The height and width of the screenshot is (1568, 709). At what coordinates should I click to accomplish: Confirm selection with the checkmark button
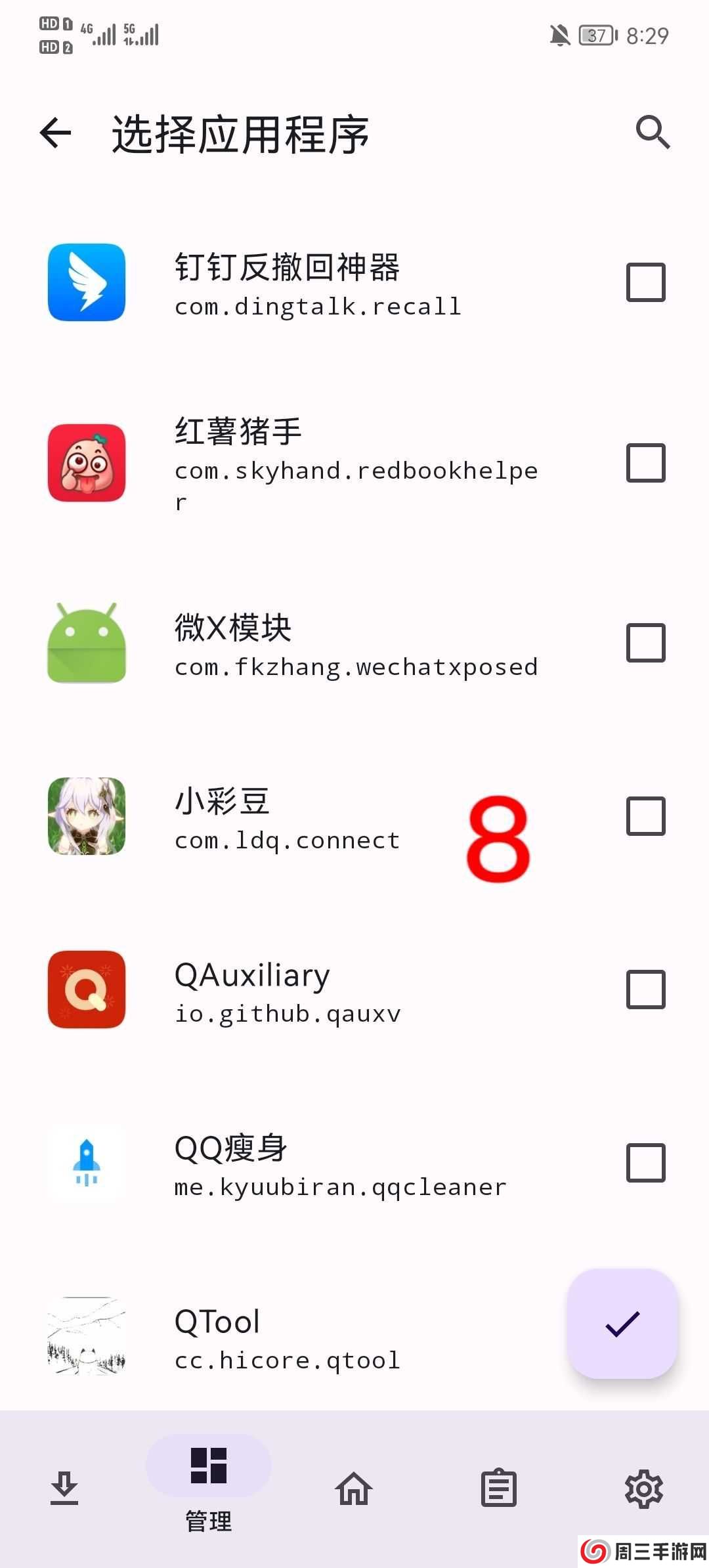tap(622, 1324)
